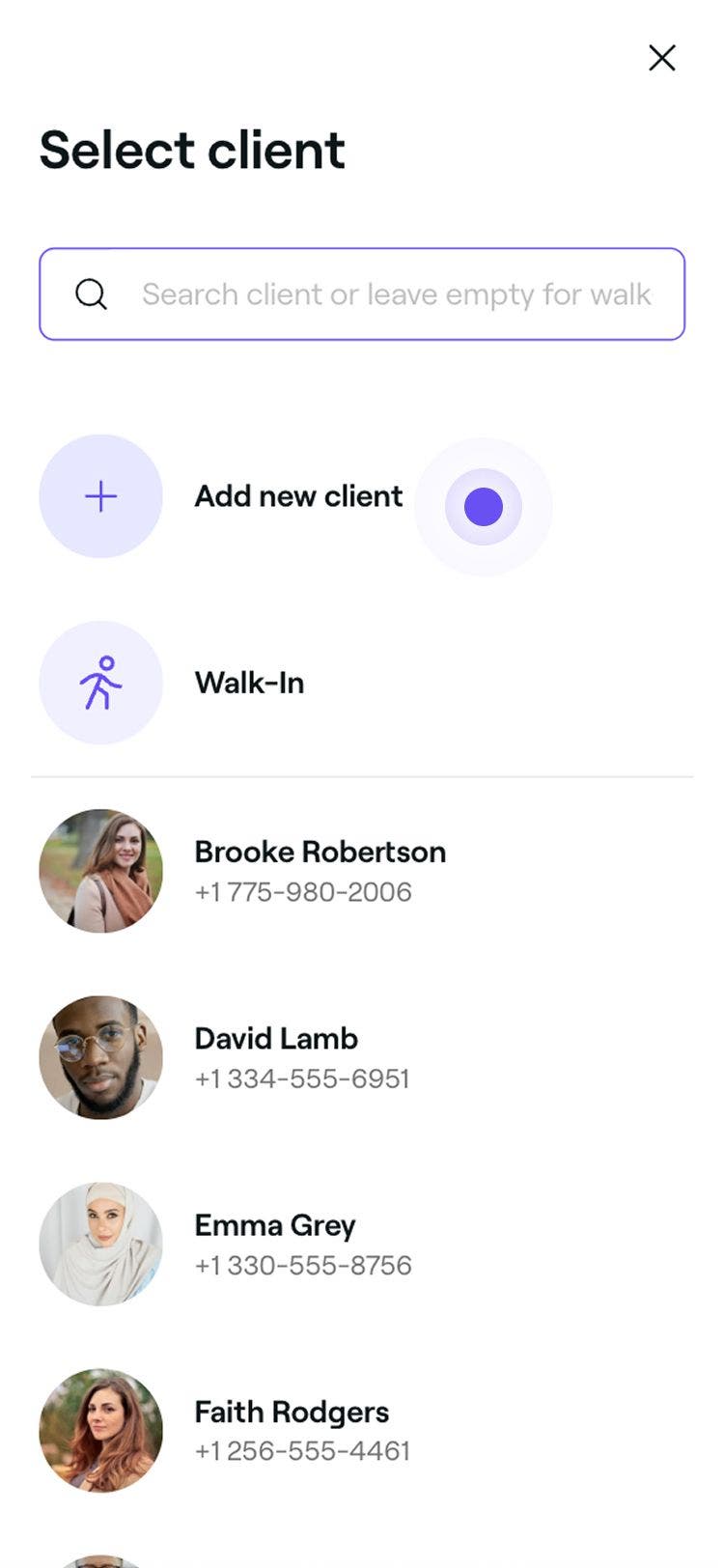Click Faith Rodgers' avatar image

tap(100, 1431)
